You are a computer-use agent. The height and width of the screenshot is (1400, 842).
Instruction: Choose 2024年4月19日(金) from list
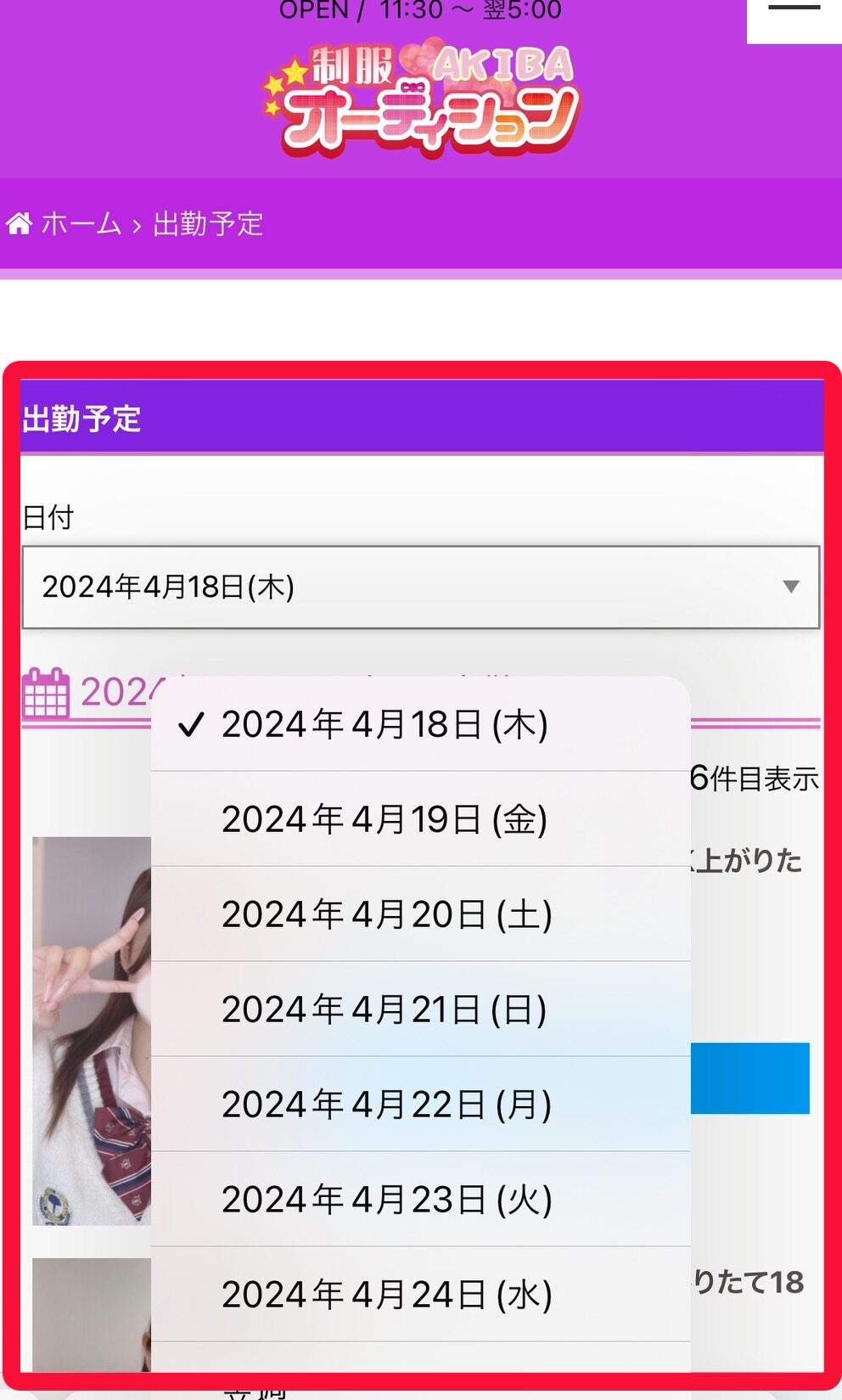pos(385,820)
